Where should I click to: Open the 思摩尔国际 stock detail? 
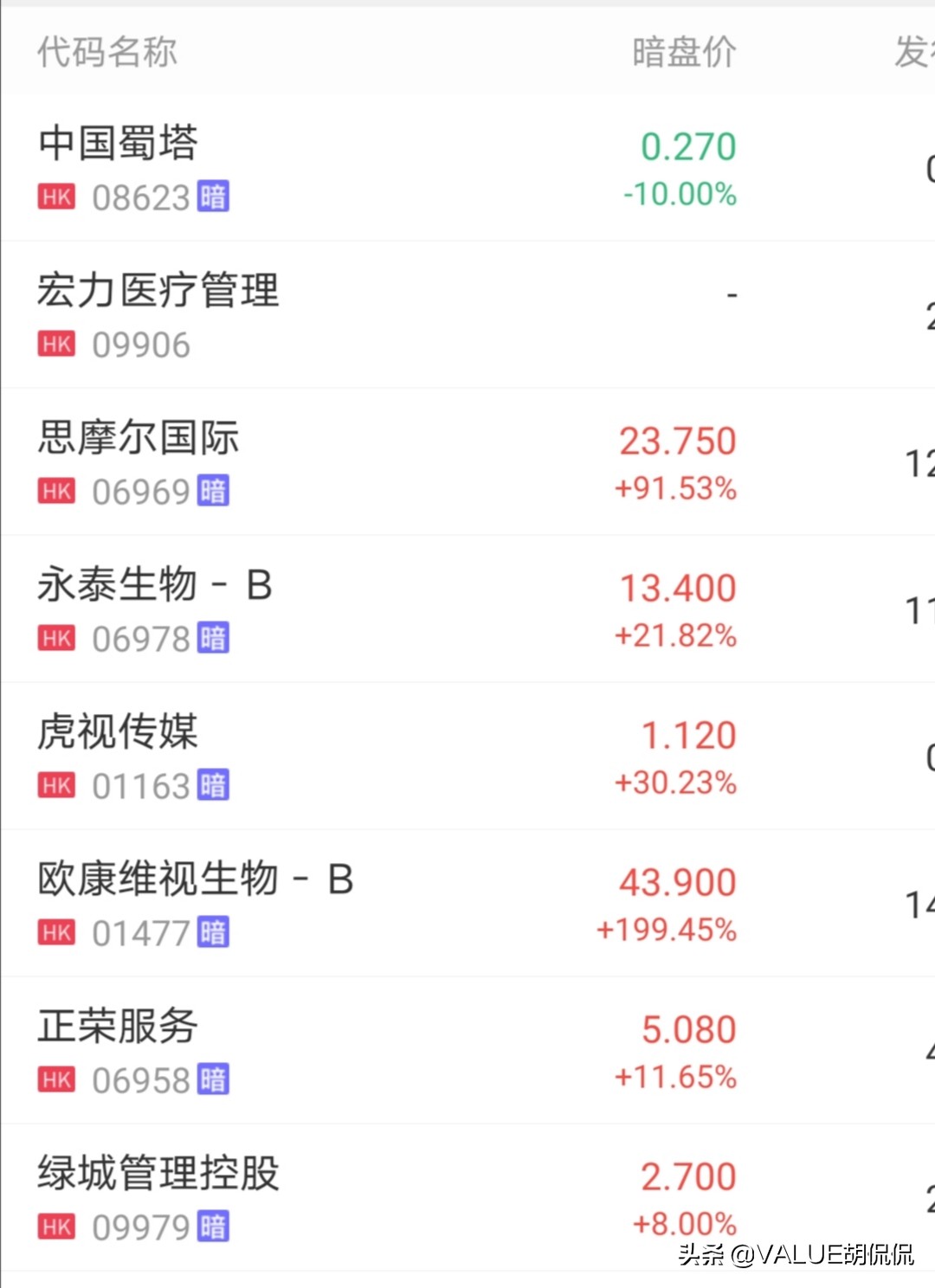pyautogui.click(x=139, y=440)
